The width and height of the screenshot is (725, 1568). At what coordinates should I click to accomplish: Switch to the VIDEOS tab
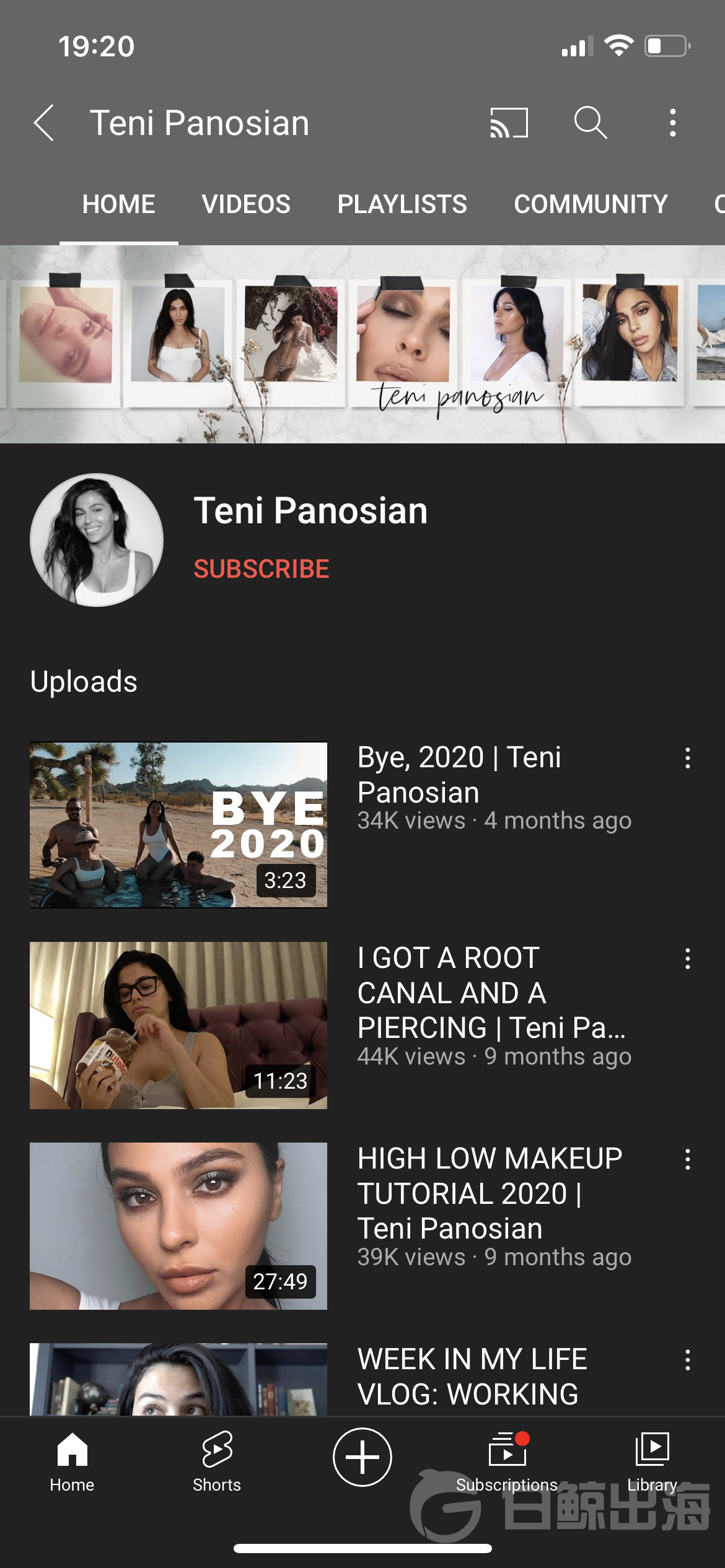coord(245,204)
